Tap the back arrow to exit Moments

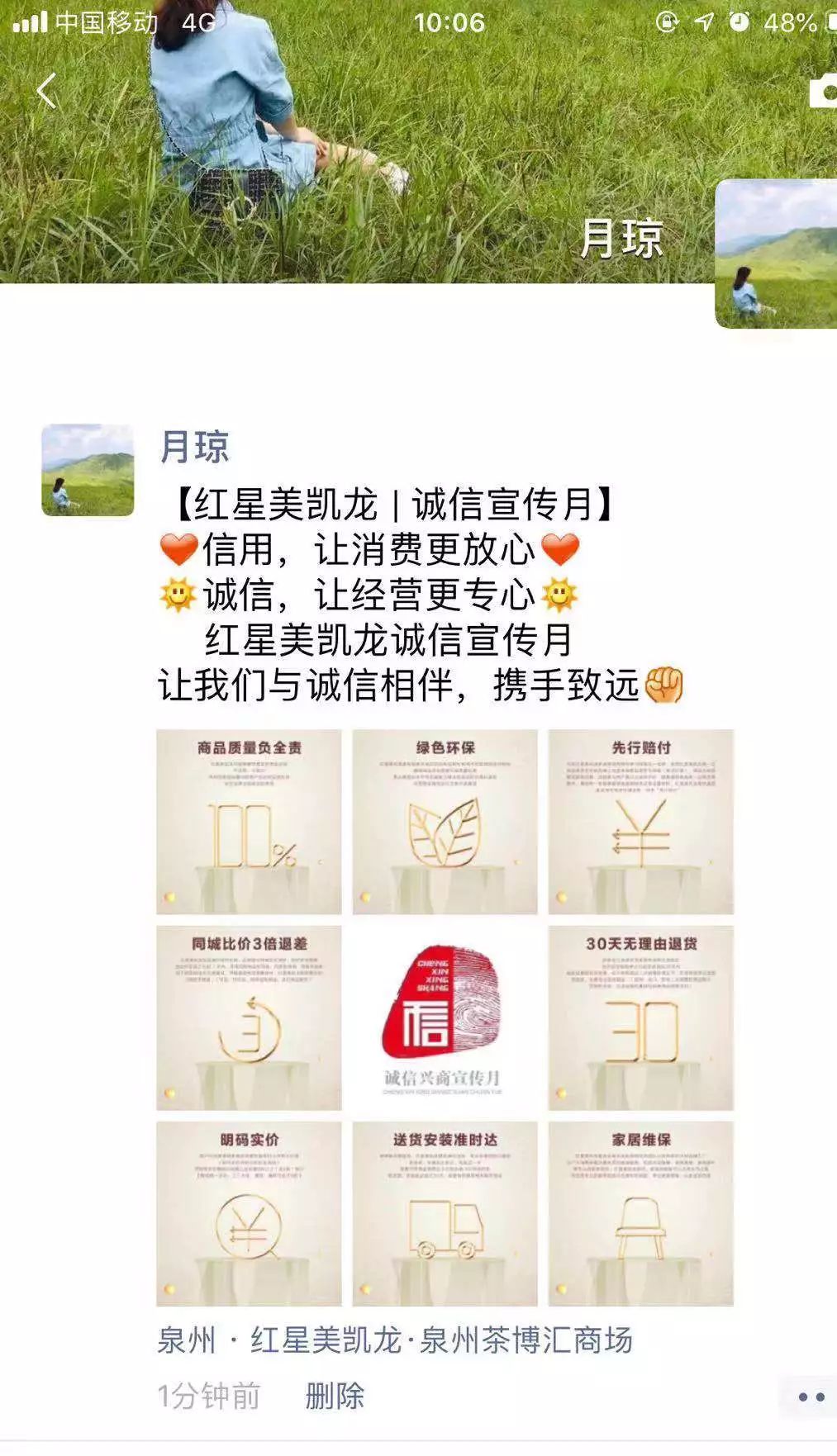(45, 91)
